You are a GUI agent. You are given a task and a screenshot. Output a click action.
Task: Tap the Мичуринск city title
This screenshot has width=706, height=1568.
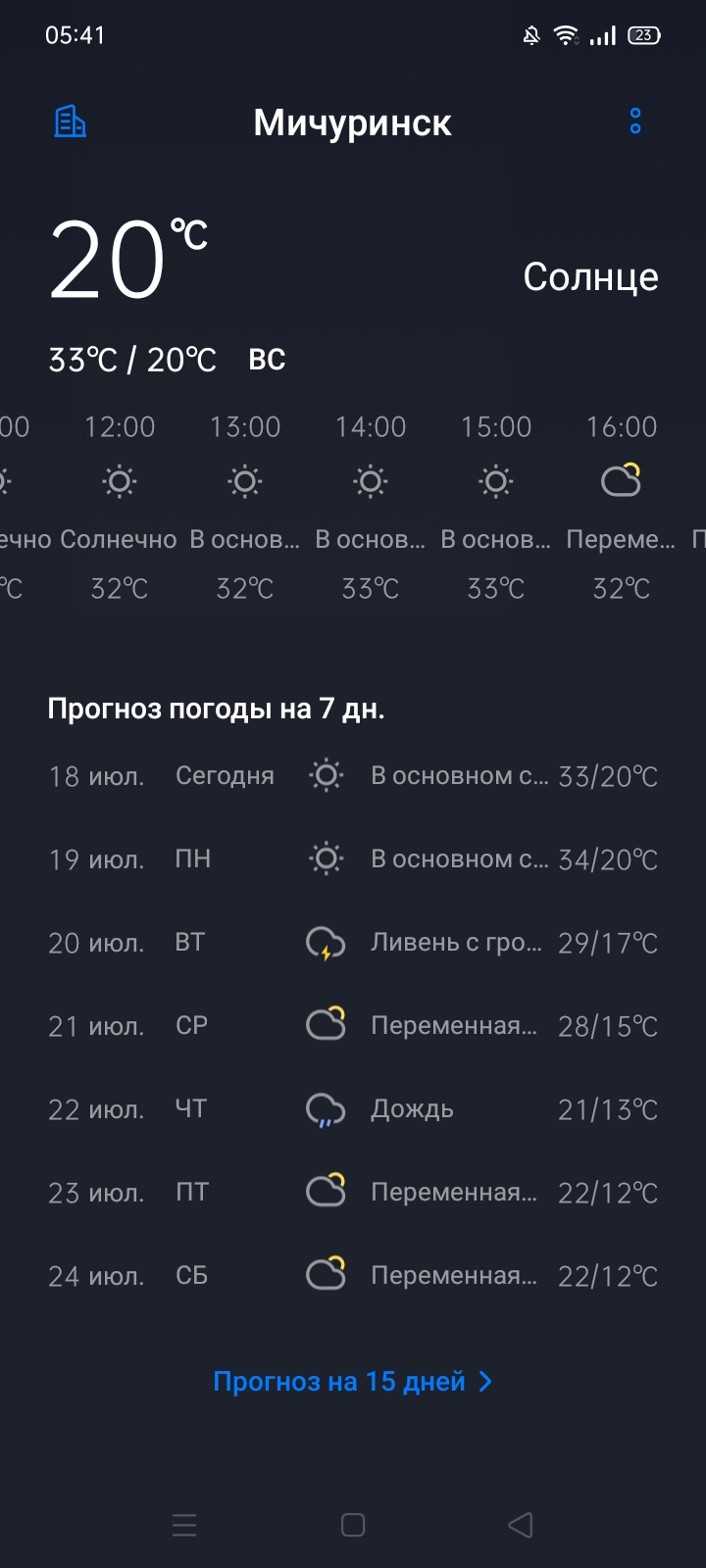click(x=353, y=122)
